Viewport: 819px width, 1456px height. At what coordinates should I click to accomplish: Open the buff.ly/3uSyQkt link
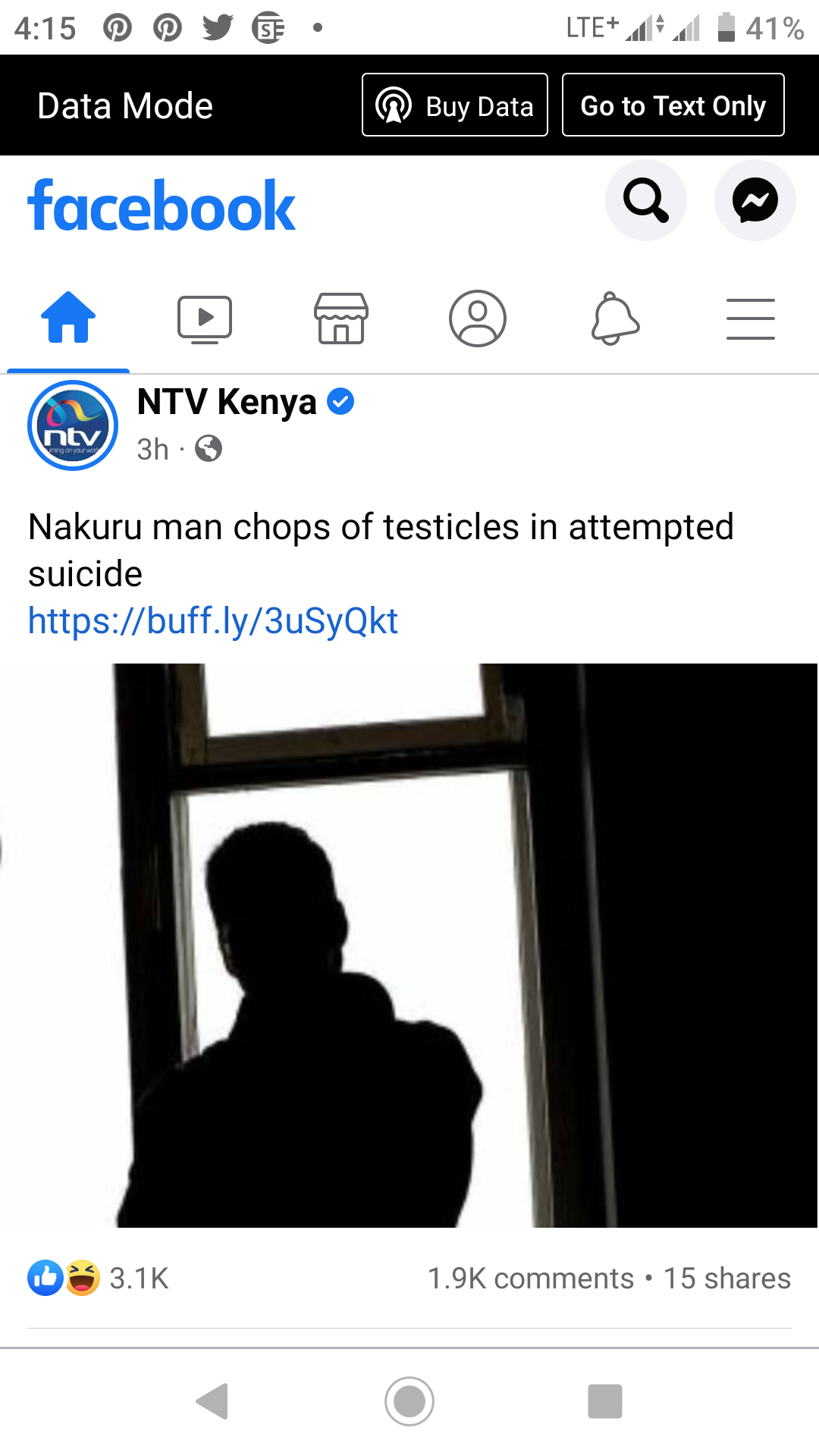tap(213, 621)
